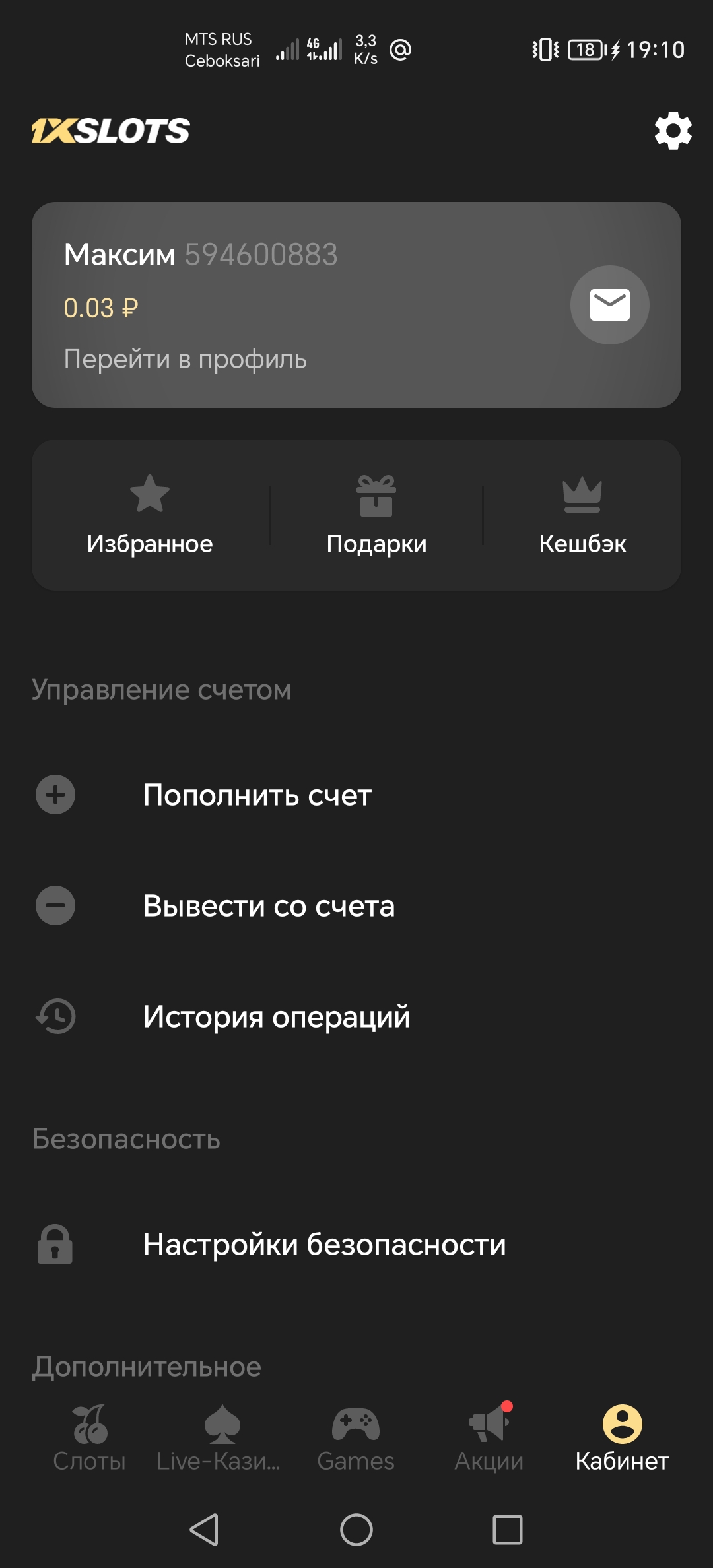Open Кешбэк cashback section
Screen dimensions: 713x1568
pyautogui.click(x=582, y=515)
